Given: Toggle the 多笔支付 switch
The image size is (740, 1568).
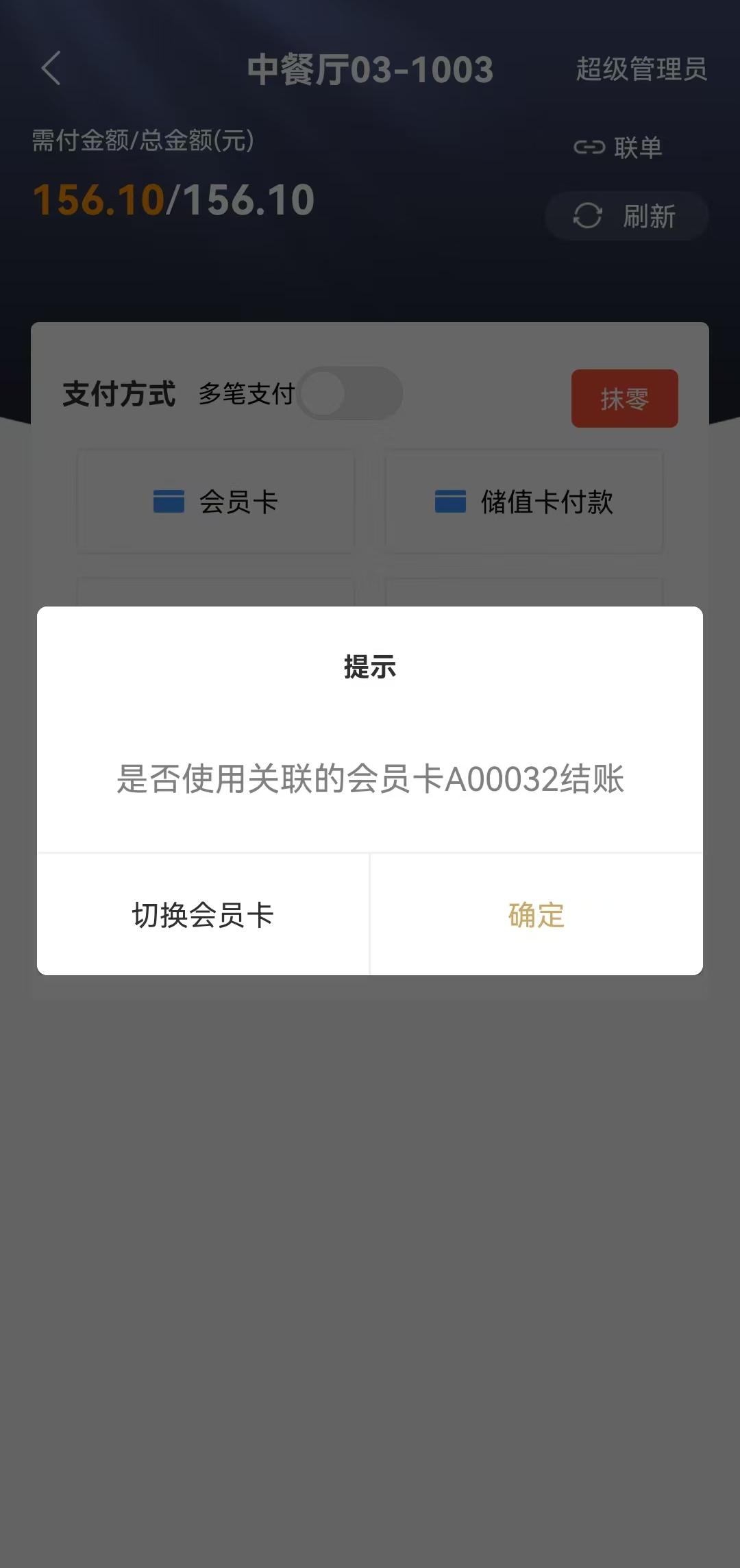Looking at the screenshot, I should 350,393.
